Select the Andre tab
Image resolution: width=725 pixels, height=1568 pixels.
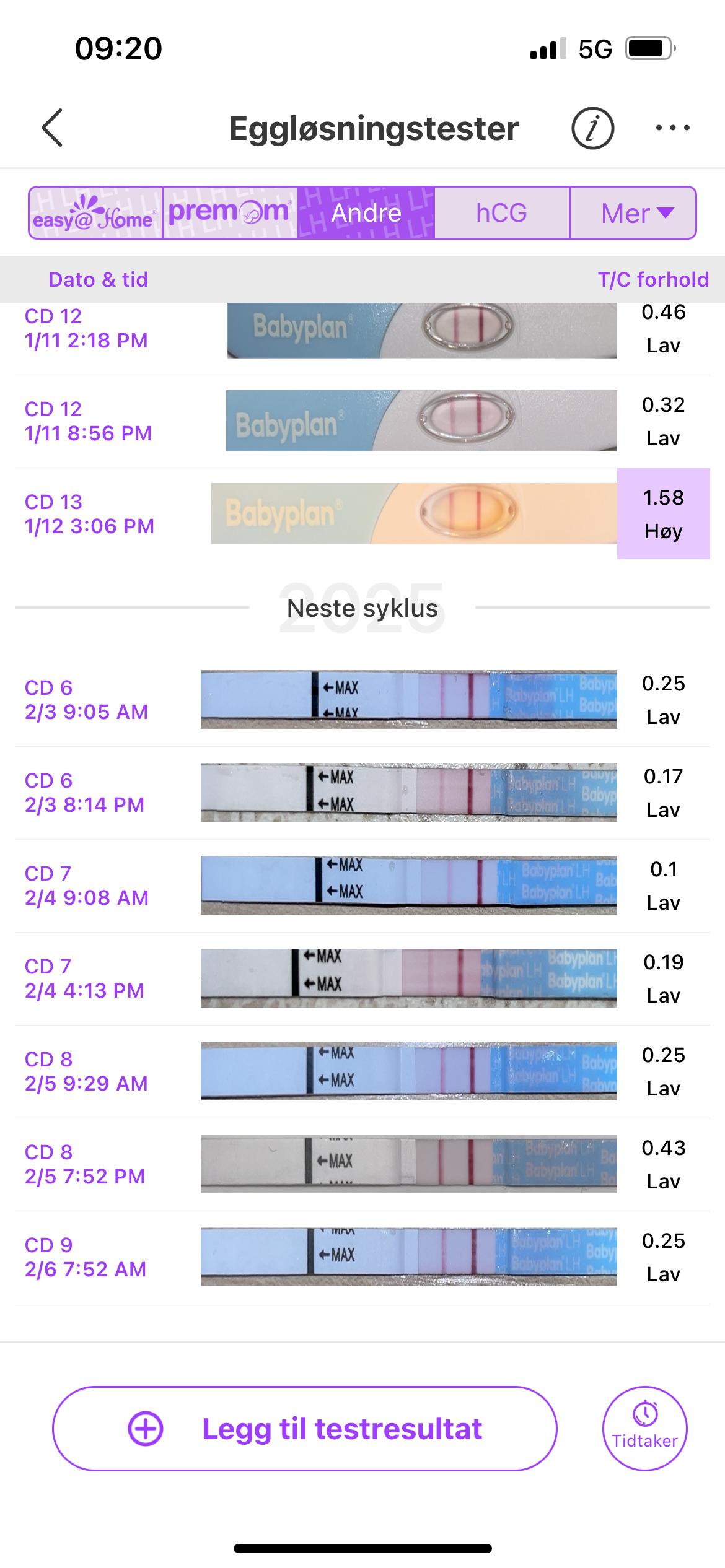(366, 213)
